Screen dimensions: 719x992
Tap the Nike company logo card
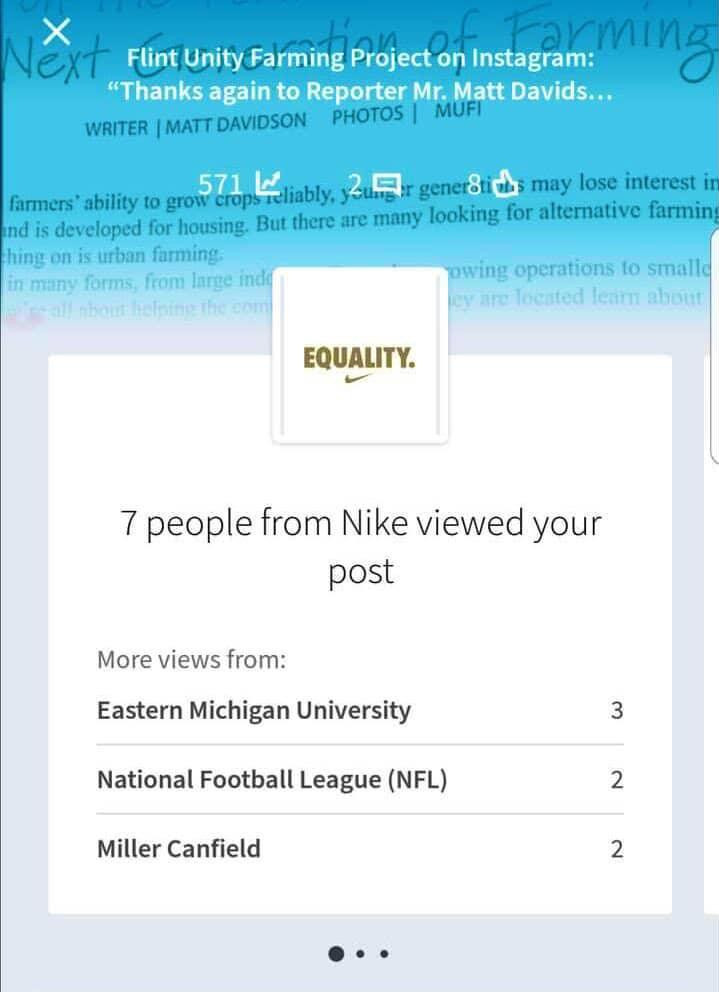coord(359,355)
